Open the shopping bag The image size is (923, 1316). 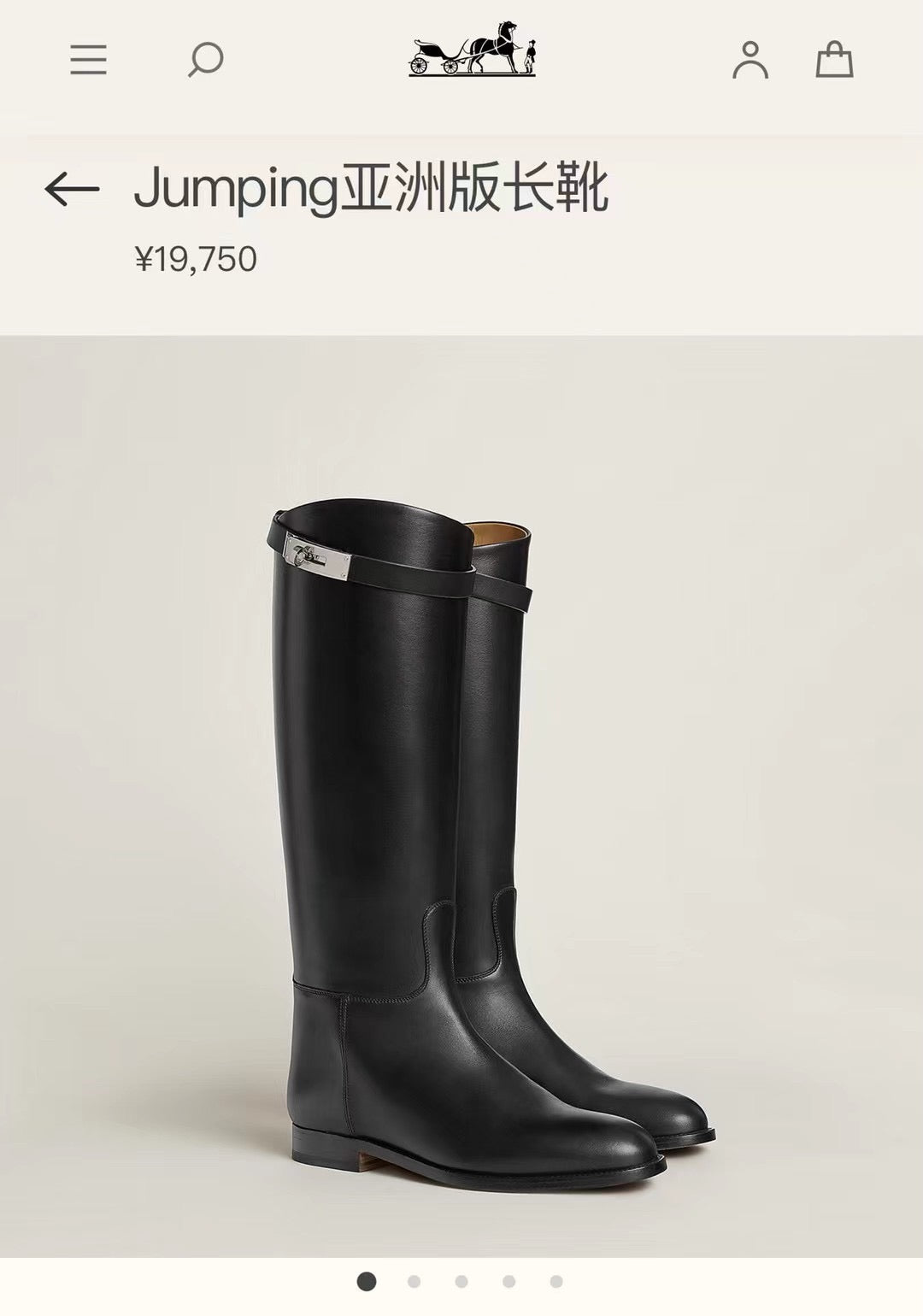click(834, 60)
